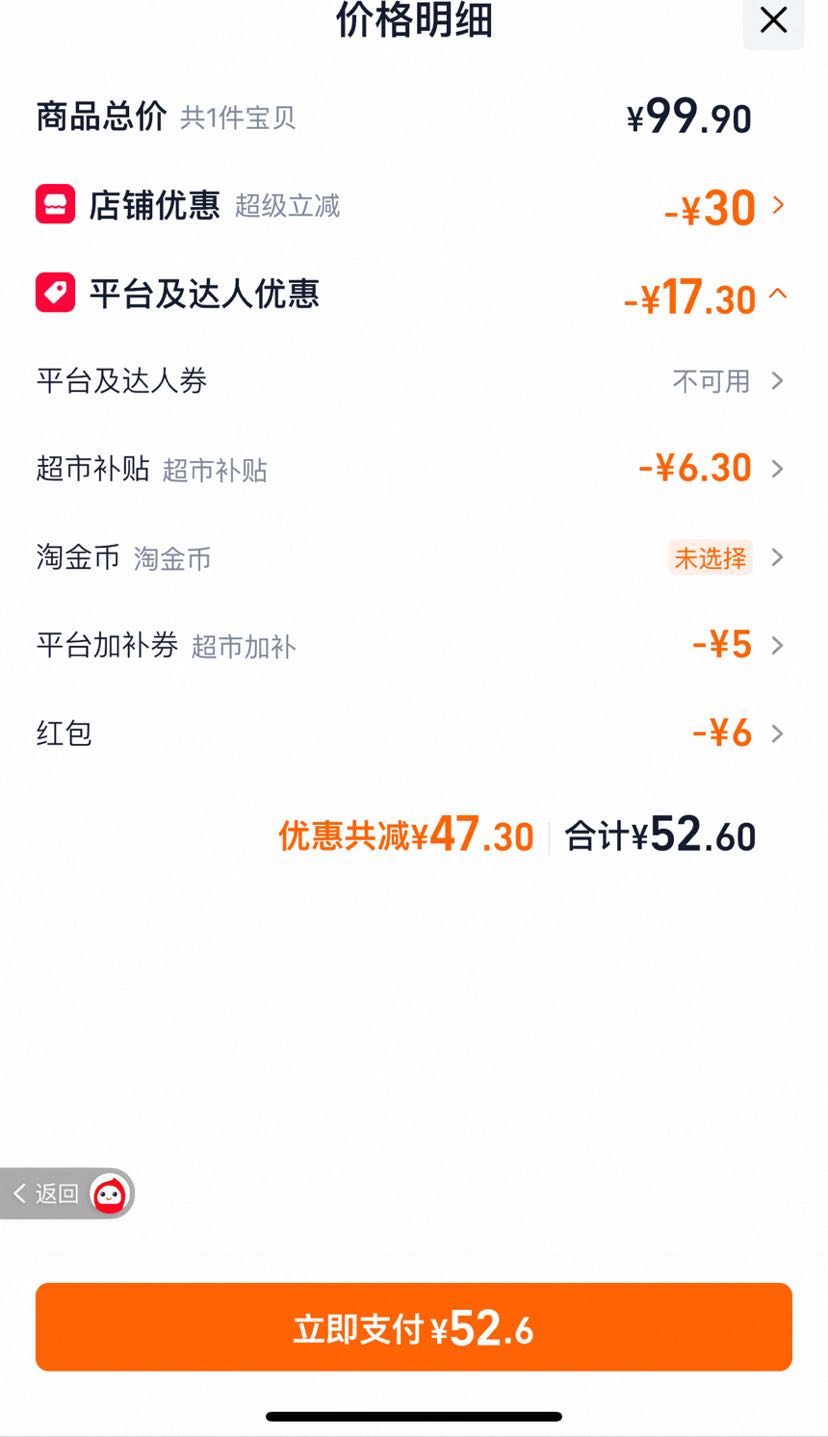Tap 立即支付 ¥52.6 to pay

414,1327
